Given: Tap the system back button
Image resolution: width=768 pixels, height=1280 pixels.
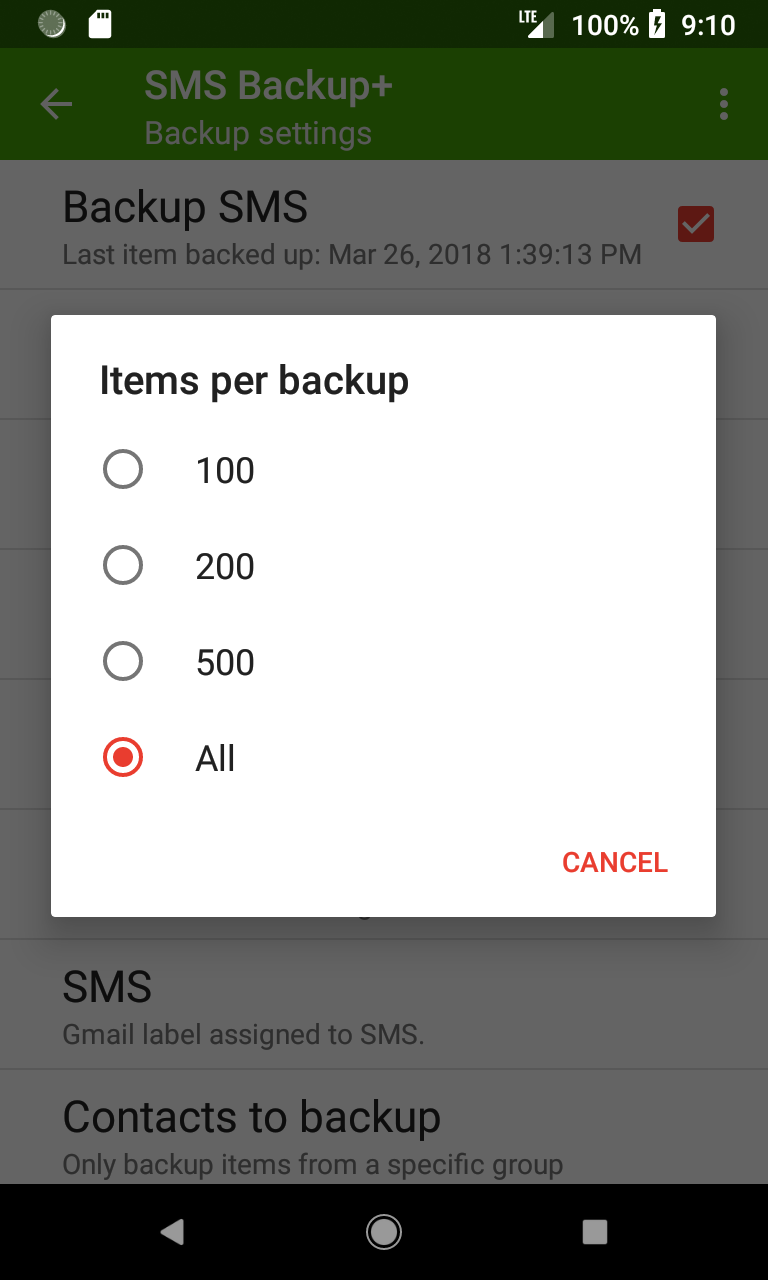Looking at the screenshot, I should (x=172, y=1232).
